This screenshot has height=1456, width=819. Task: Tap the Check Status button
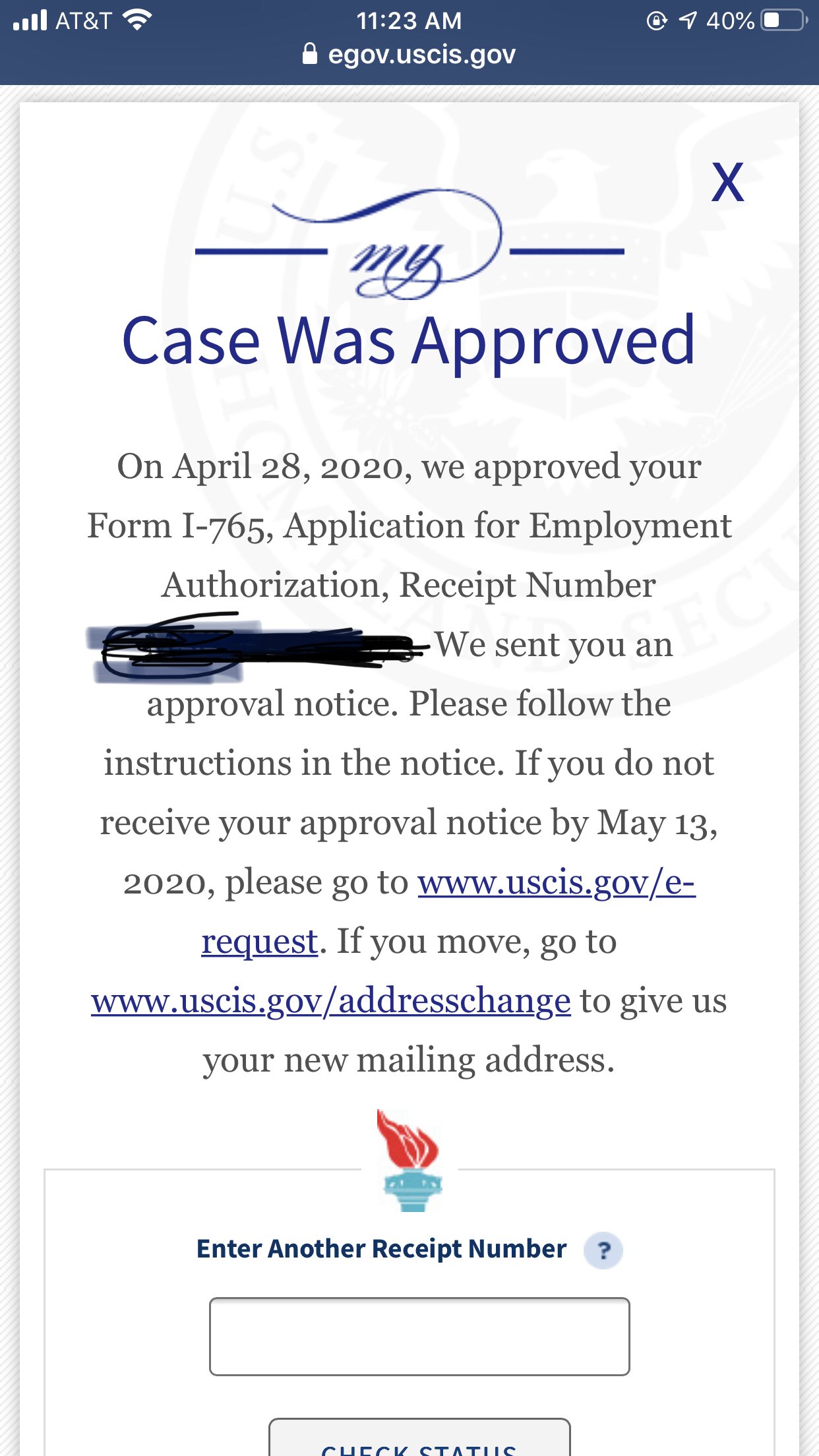pos(419,1441)
